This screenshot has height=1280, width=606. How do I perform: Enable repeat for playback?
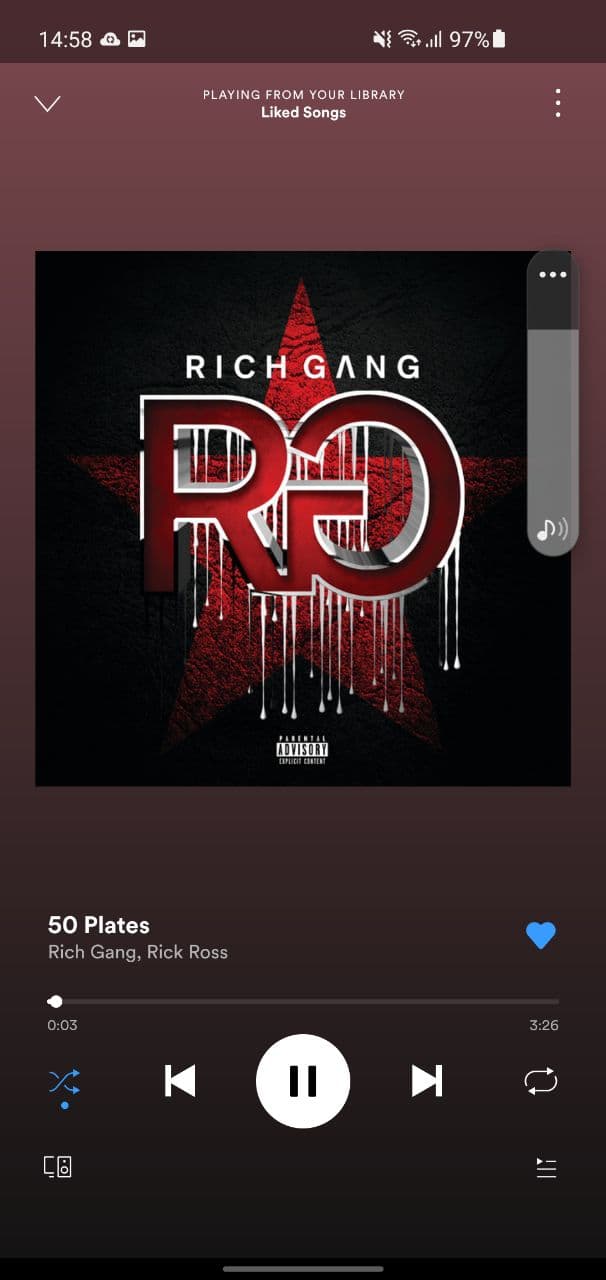click(x=540, y=1081)
